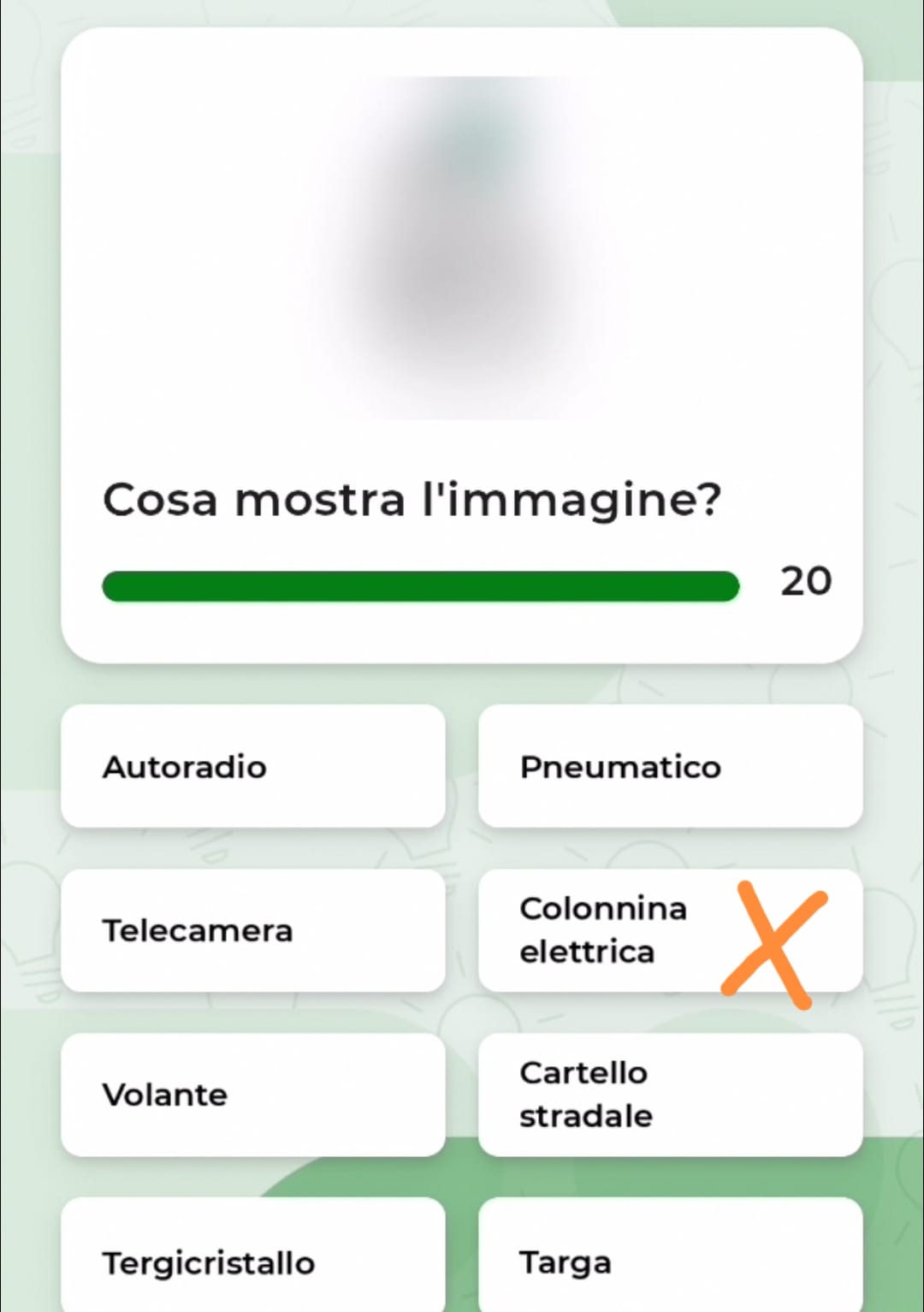Pick the Telecamera option
924x1312 pixels.
coord(252,930)
